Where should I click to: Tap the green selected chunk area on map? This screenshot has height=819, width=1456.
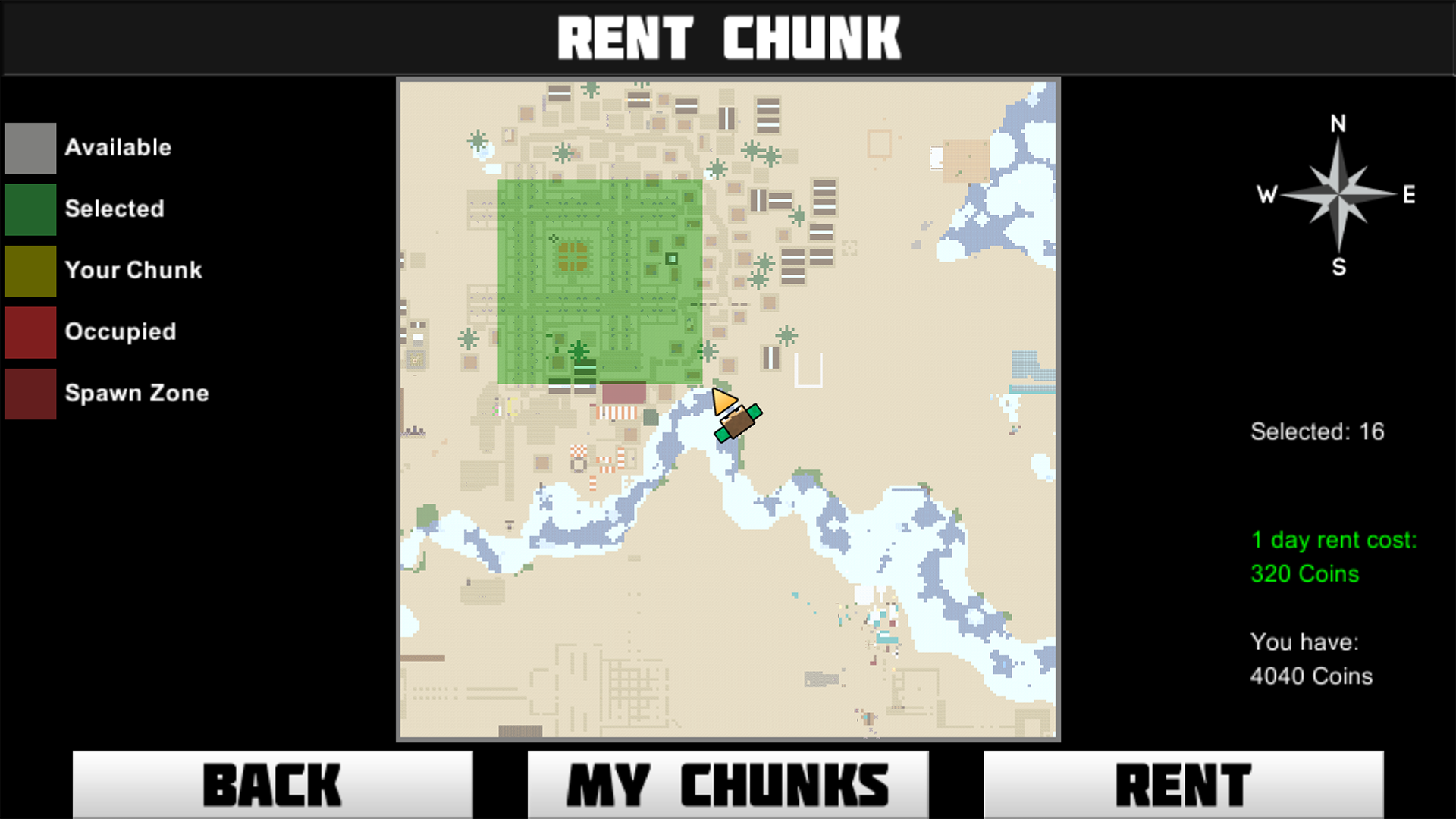click(599, 281)
